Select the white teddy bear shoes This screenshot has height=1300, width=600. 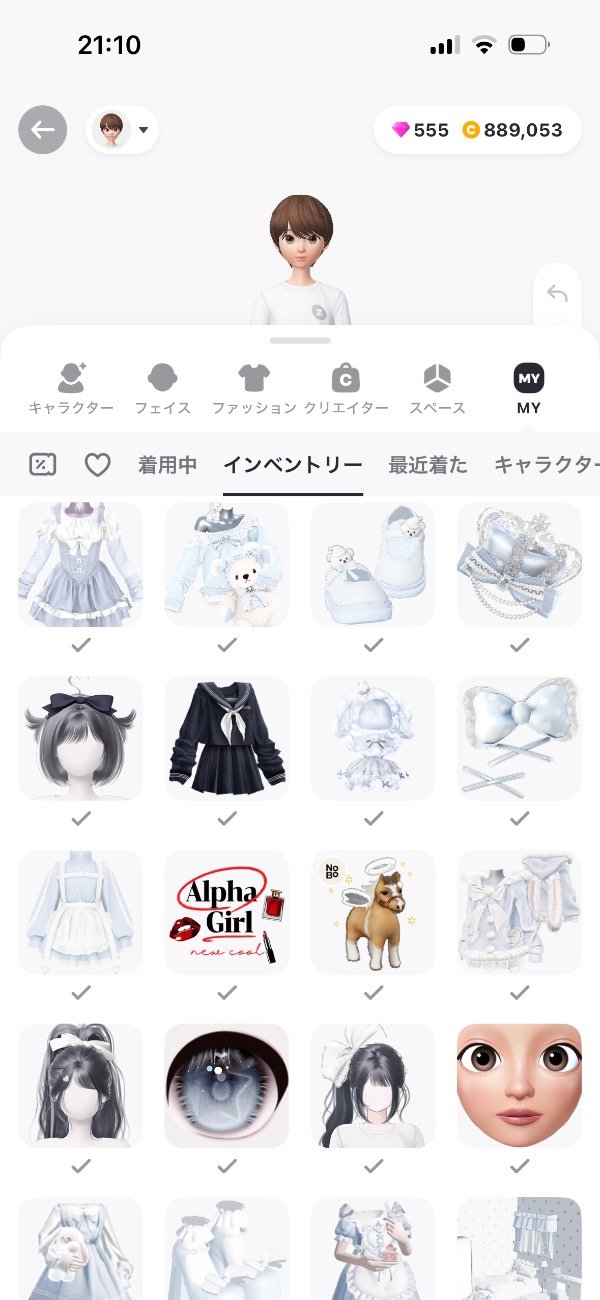373,565
